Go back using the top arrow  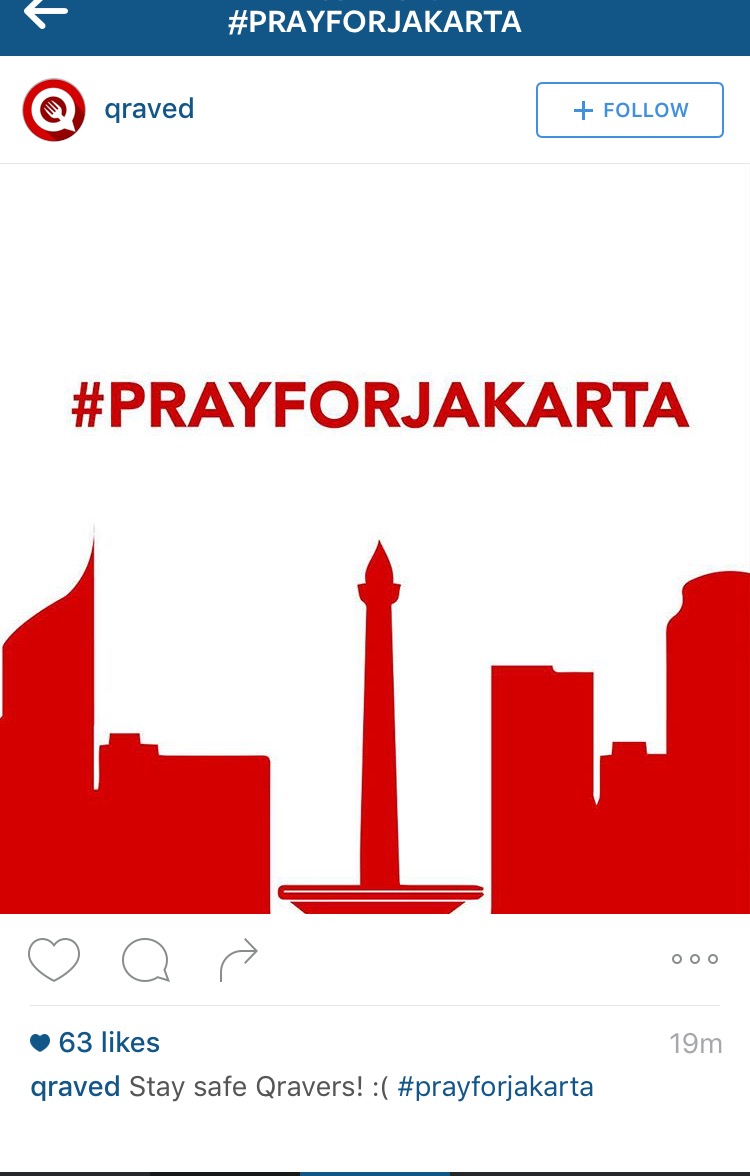46,14
